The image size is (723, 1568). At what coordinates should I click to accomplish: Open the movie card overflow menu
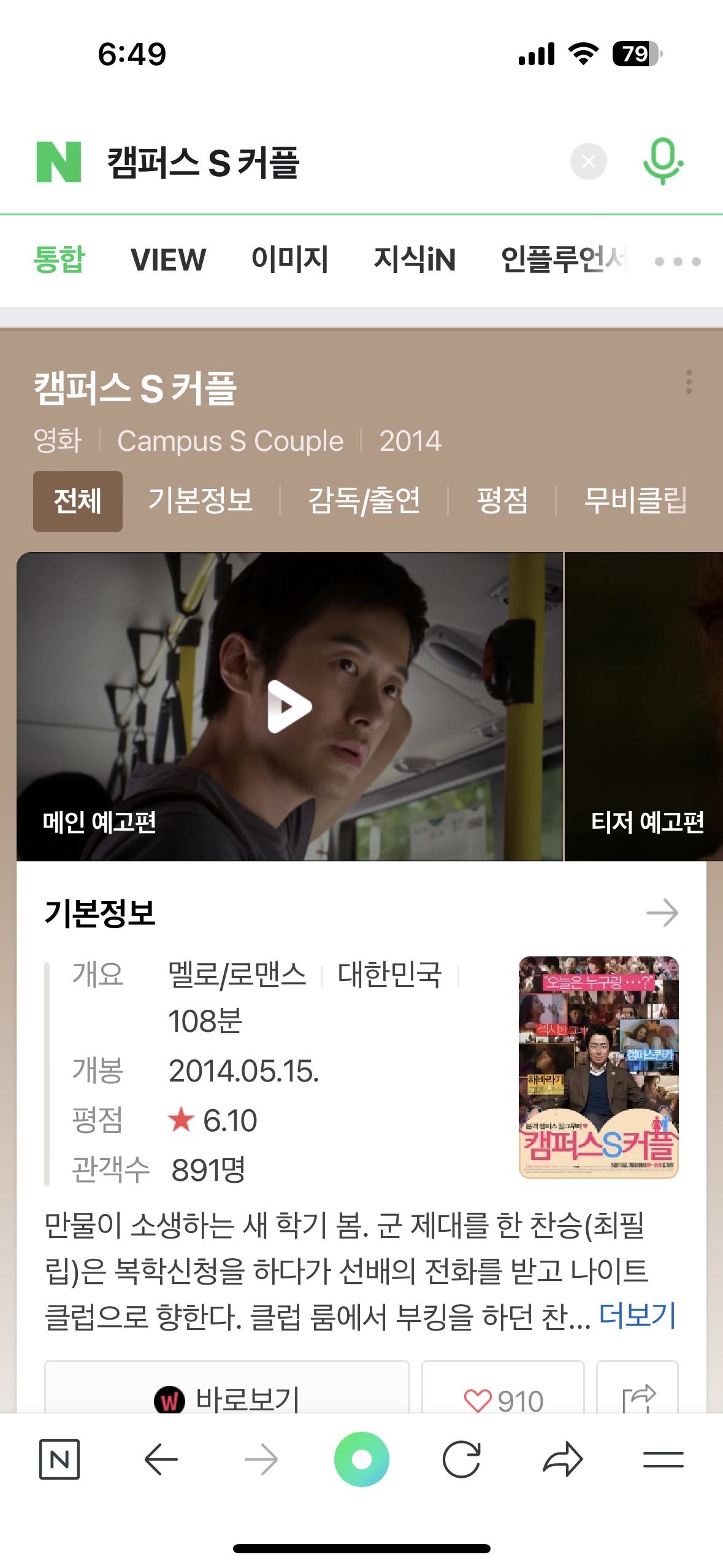(x=689, y=382)
